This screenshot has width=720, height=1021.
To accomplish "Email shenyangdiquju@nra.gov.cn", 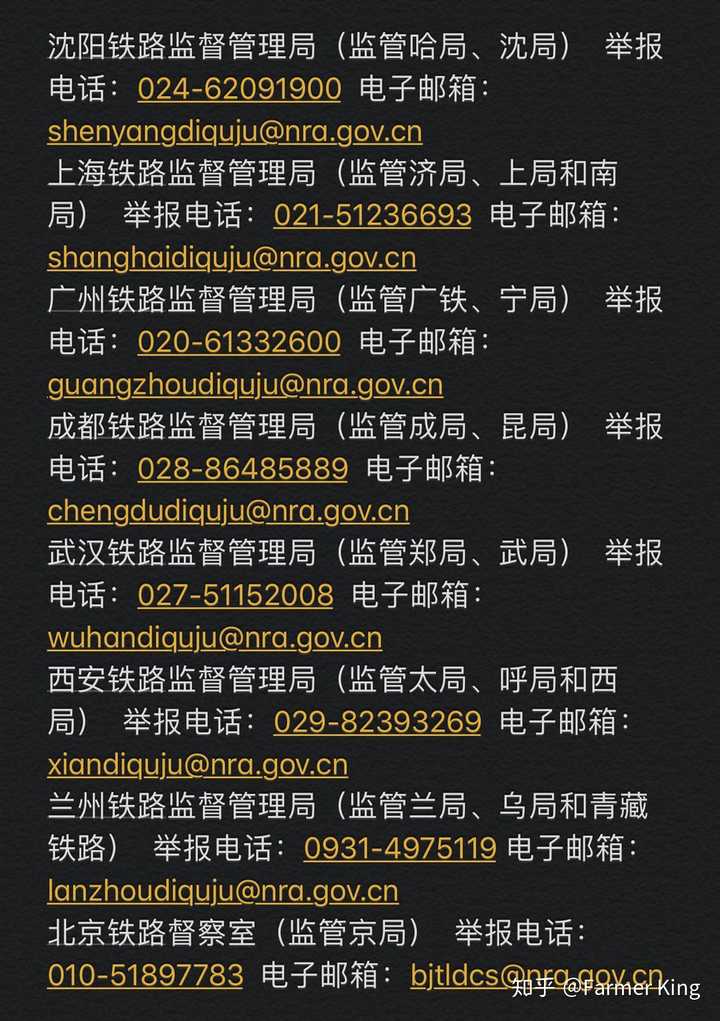I will [234, 131].
